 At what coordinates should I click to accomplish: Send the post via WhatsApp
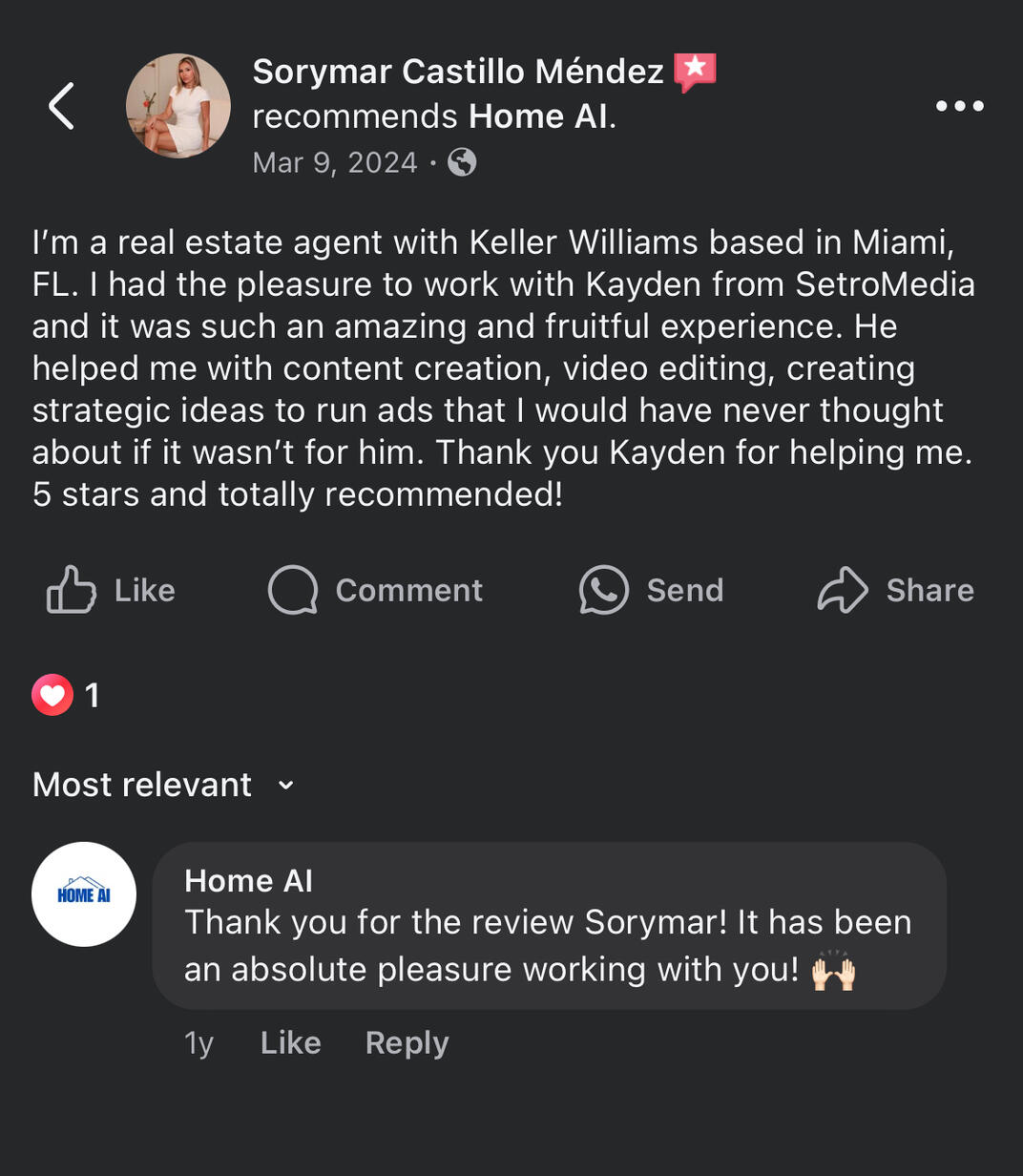coord(652,590)
